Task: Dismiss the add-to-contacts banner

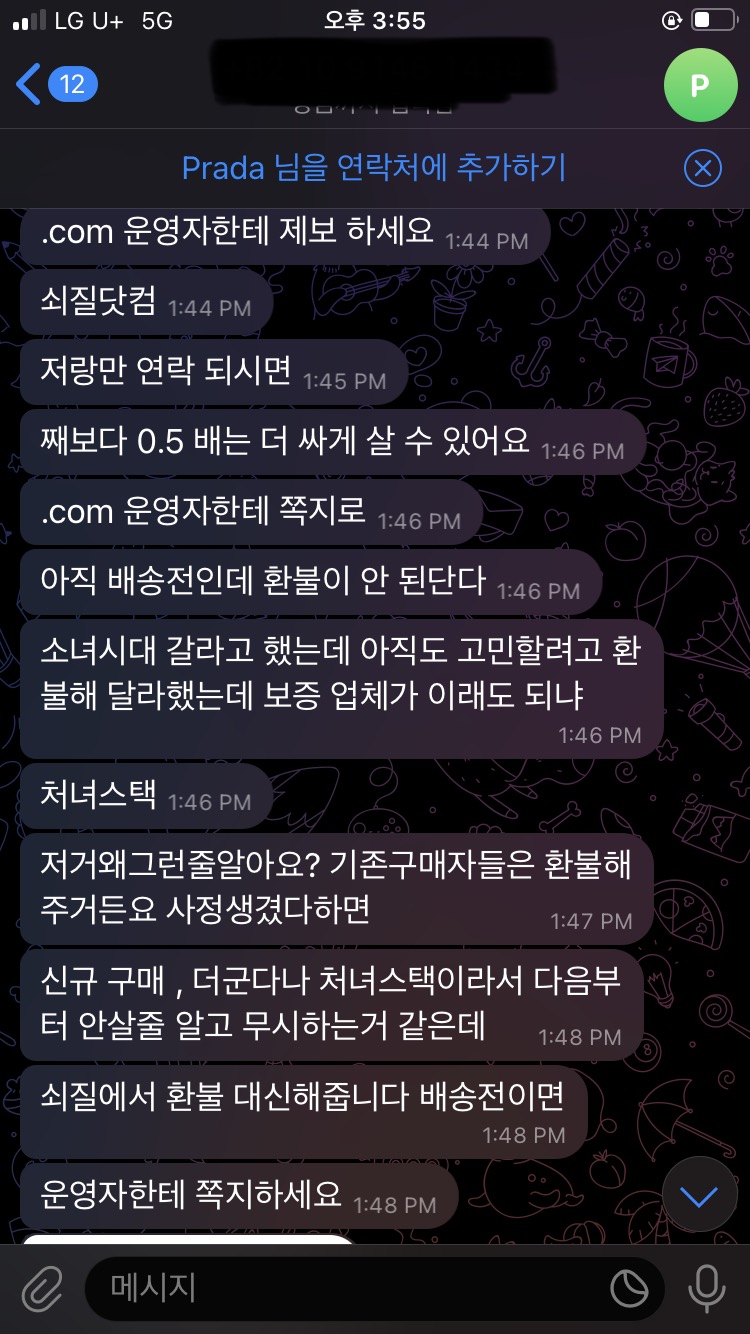Action: [702, 168]
